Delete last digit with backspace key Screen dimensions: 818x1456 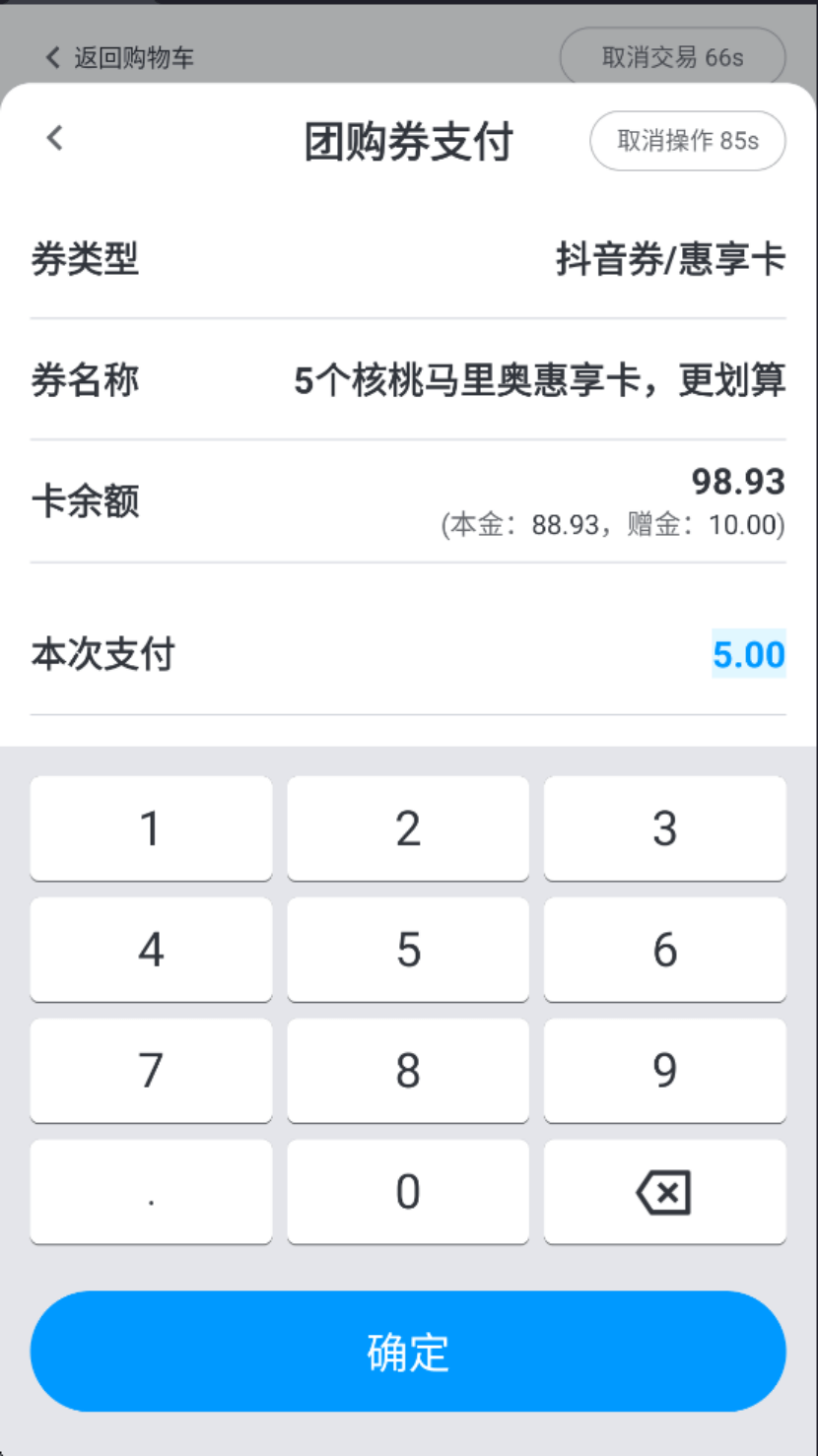[x=665, y=1192]
